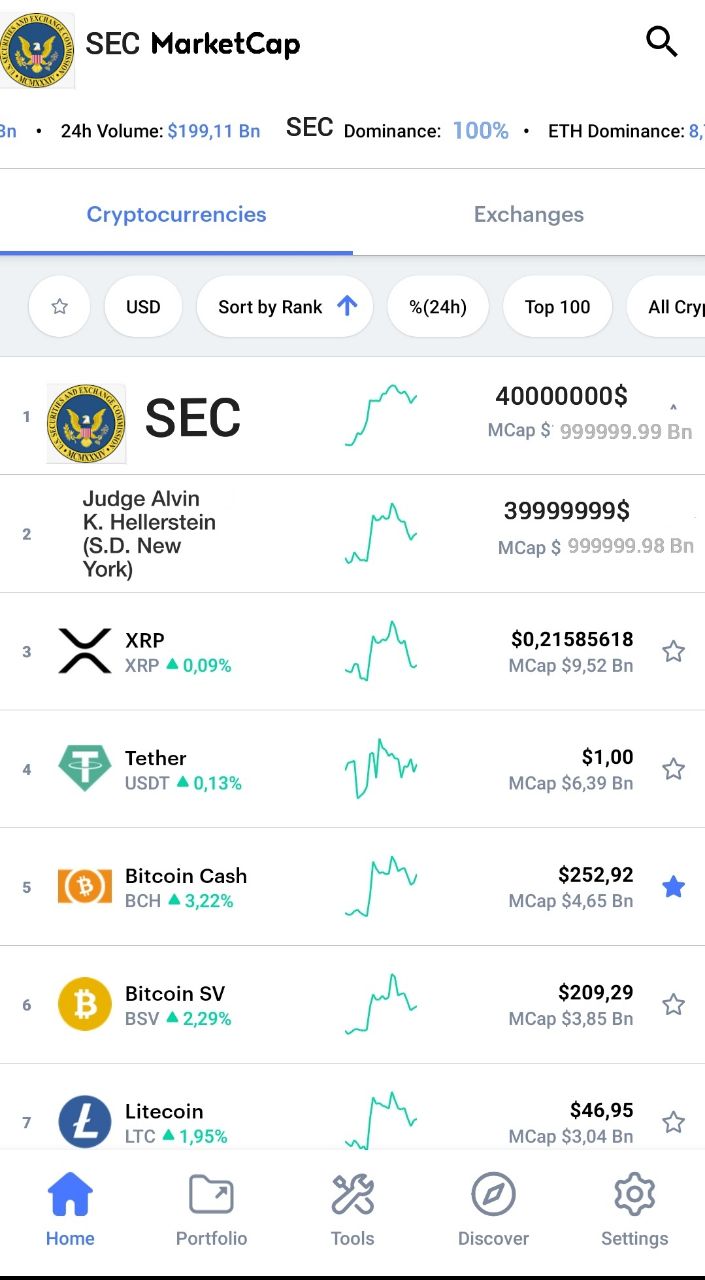This screenshot has width=705, height=1280.
Task: Open the SEC coin row
Action: [352, 416]
